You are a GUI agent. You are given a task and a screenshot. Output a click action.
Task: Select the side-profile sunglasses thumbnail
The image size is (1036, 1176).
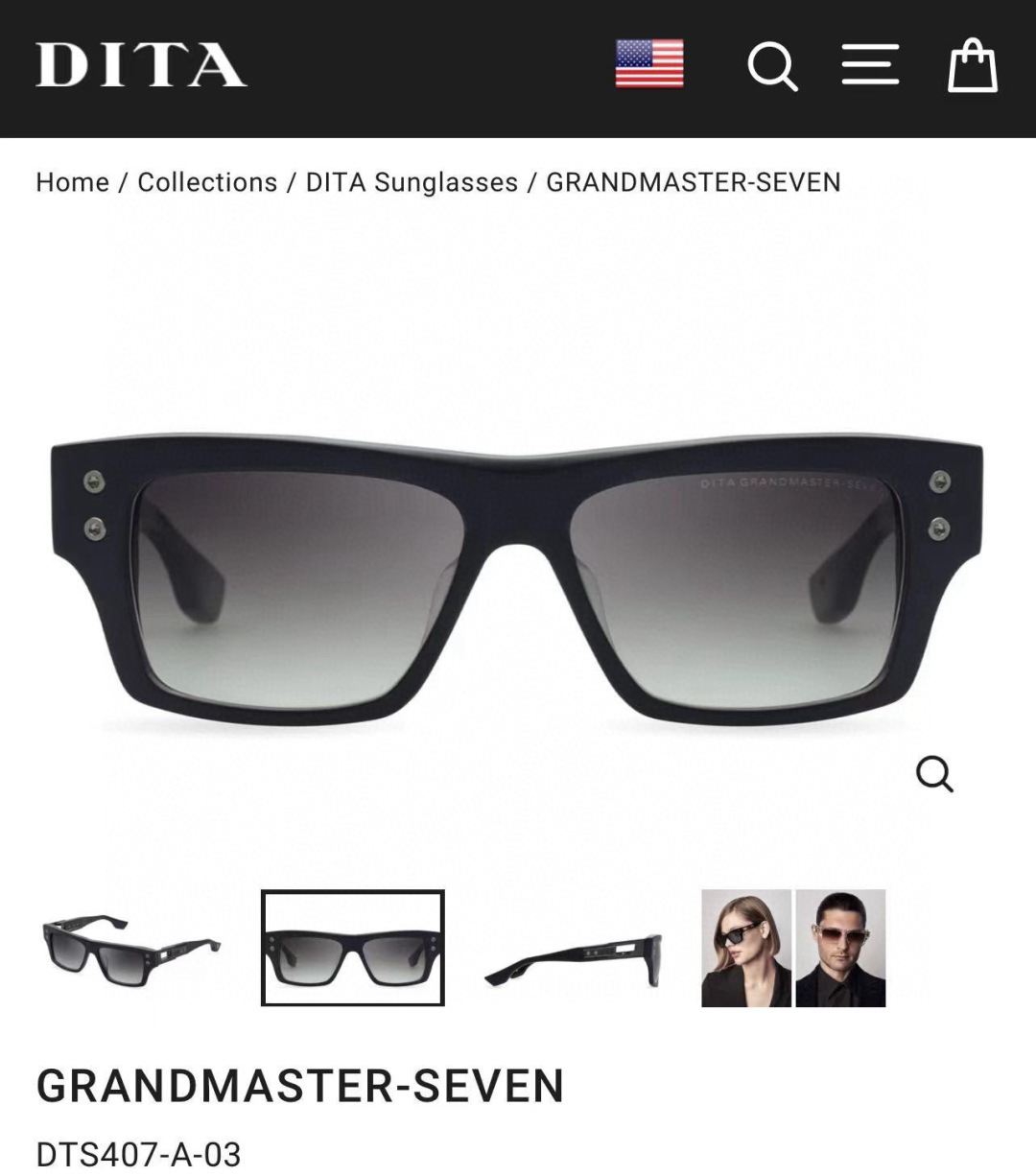point(574,959)
